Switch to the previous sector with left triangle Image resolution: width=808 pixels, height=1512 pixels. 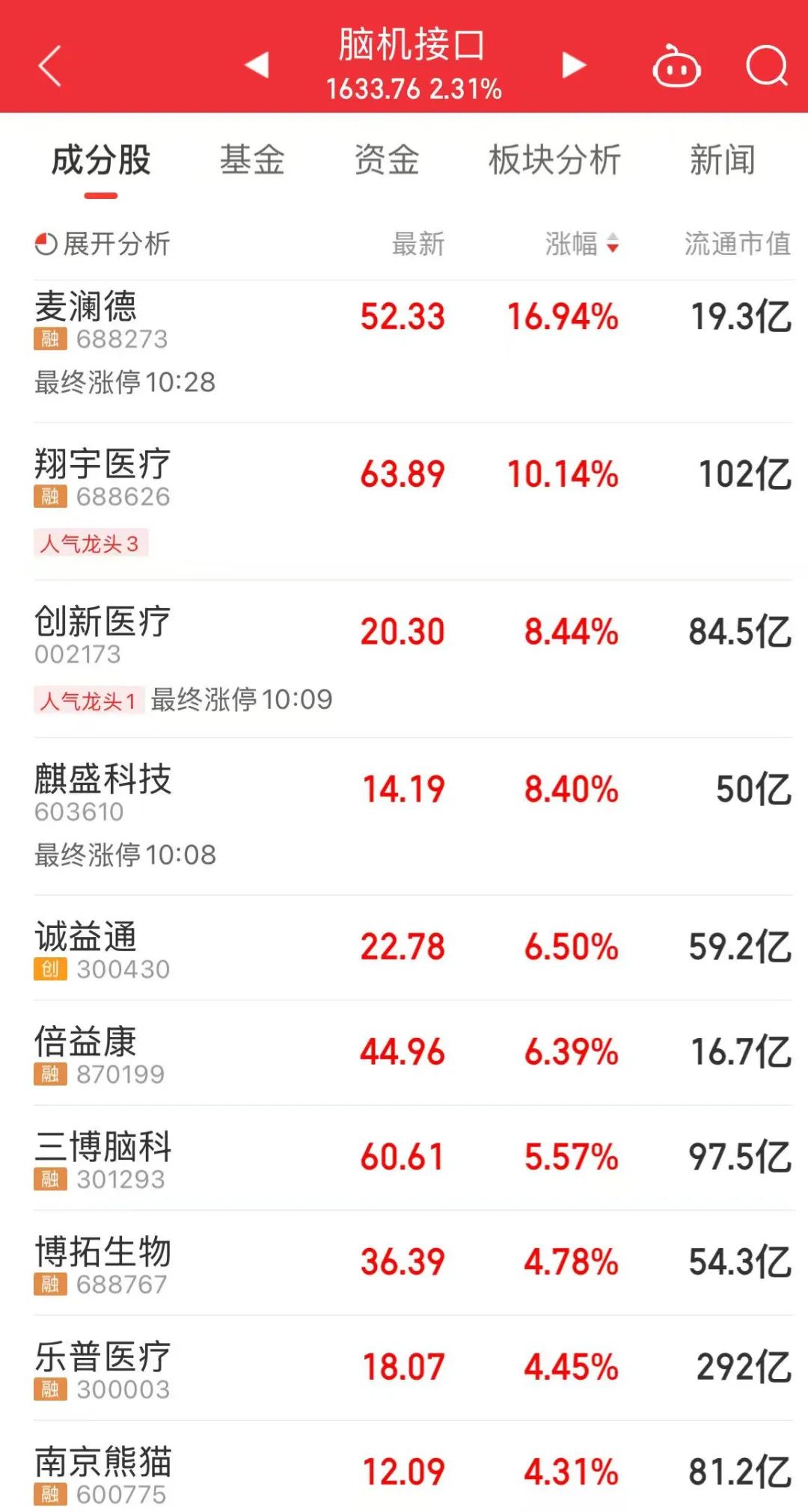pyautogui.click(x=257, y=65)
